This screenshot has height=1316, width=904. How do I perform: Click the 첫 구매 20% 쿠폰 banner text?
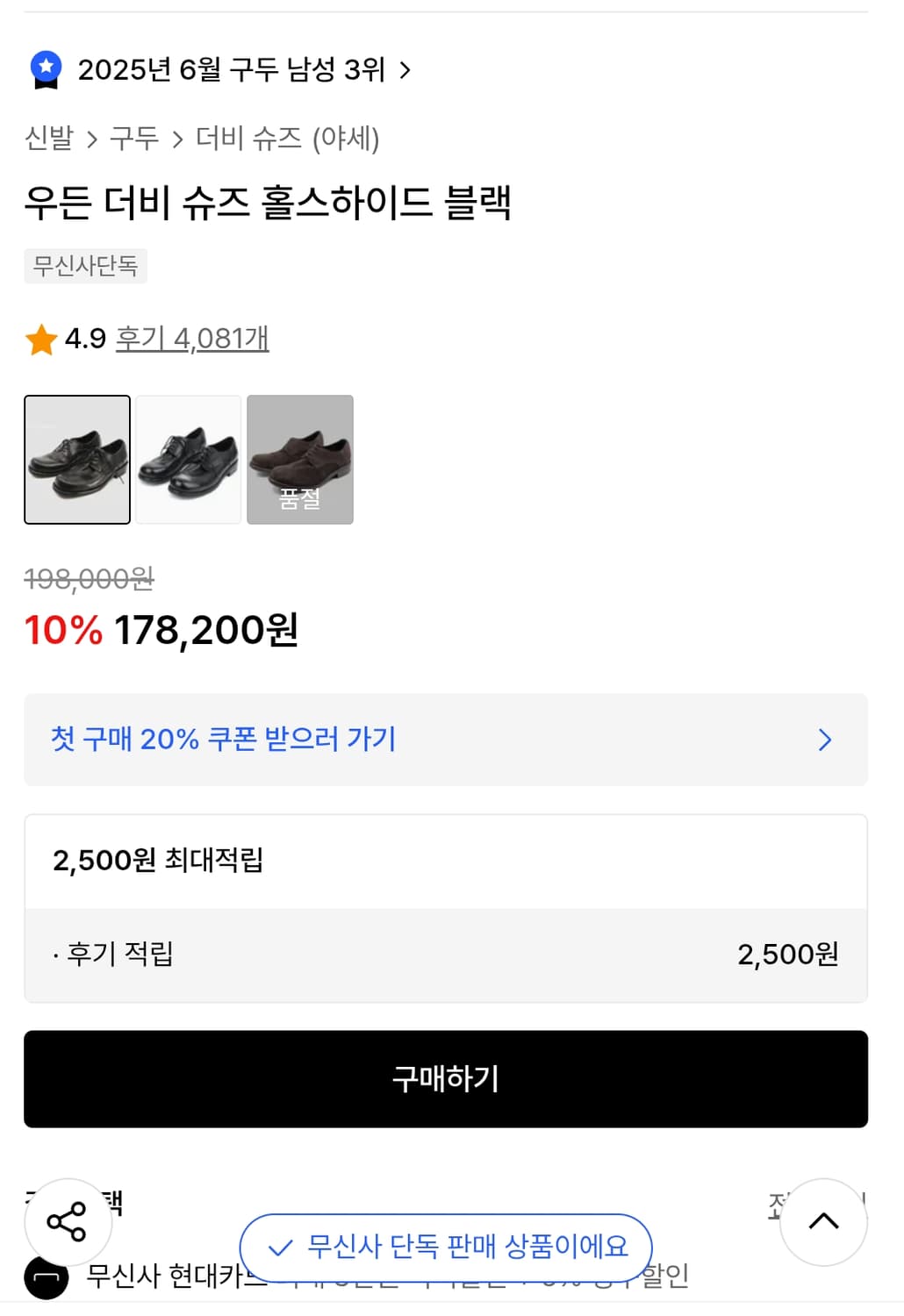[223, 740]
